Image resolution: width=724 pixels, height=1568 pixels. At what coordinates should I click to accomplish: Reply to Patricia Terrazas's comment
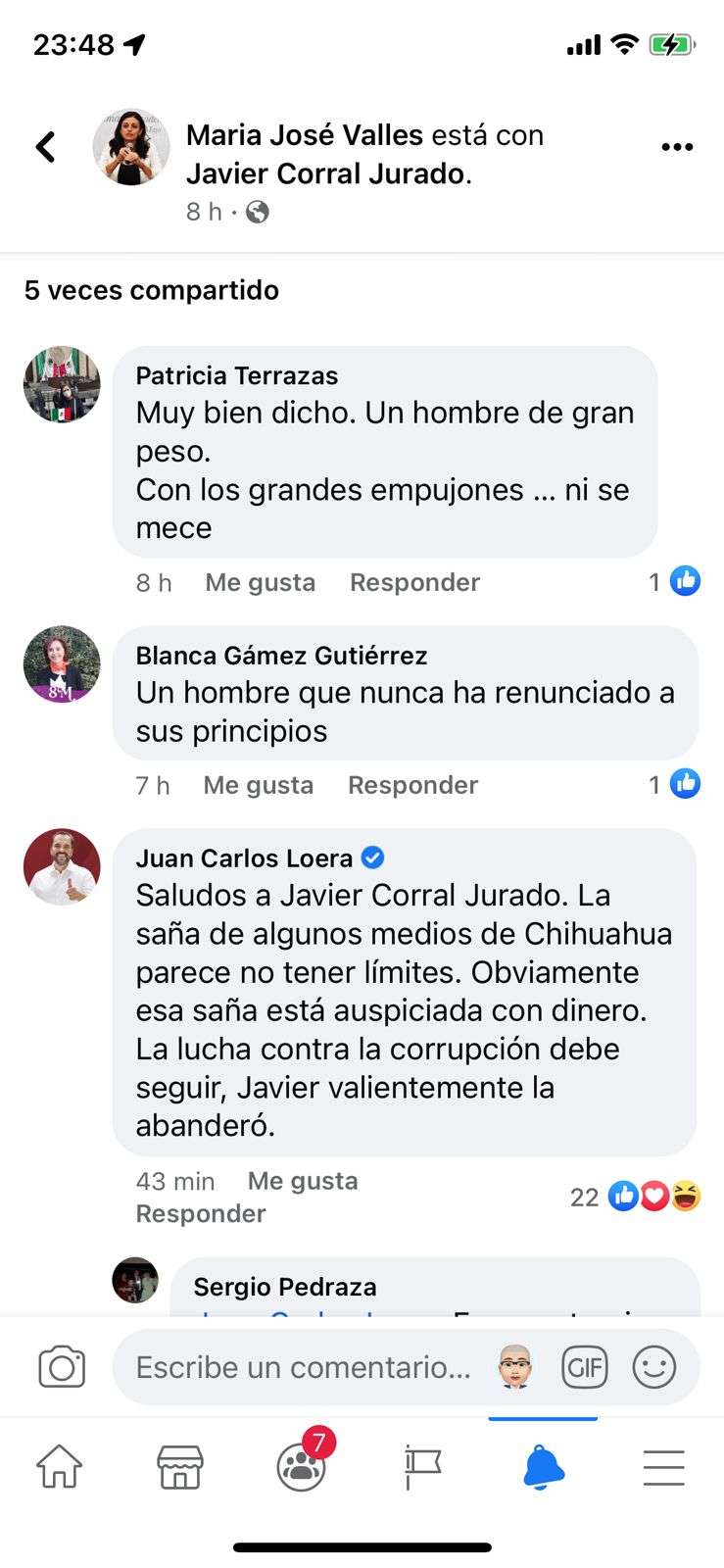pos(414,583)
